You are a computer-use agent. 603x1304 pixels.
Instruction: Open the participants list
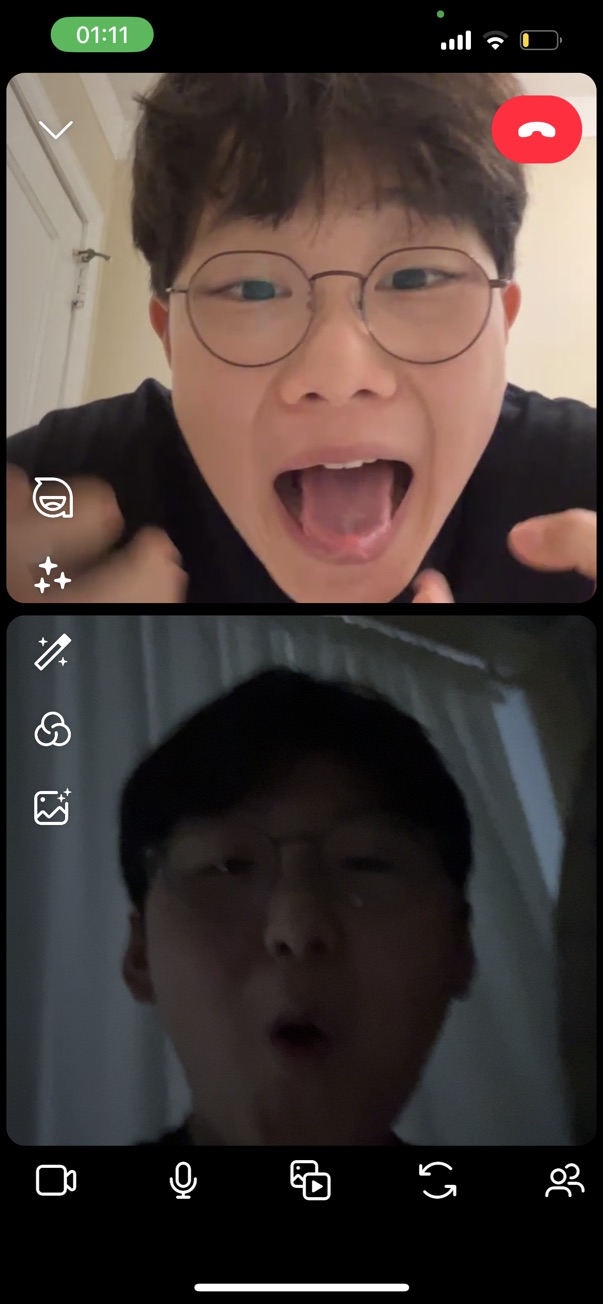[x=564, y=1181]
